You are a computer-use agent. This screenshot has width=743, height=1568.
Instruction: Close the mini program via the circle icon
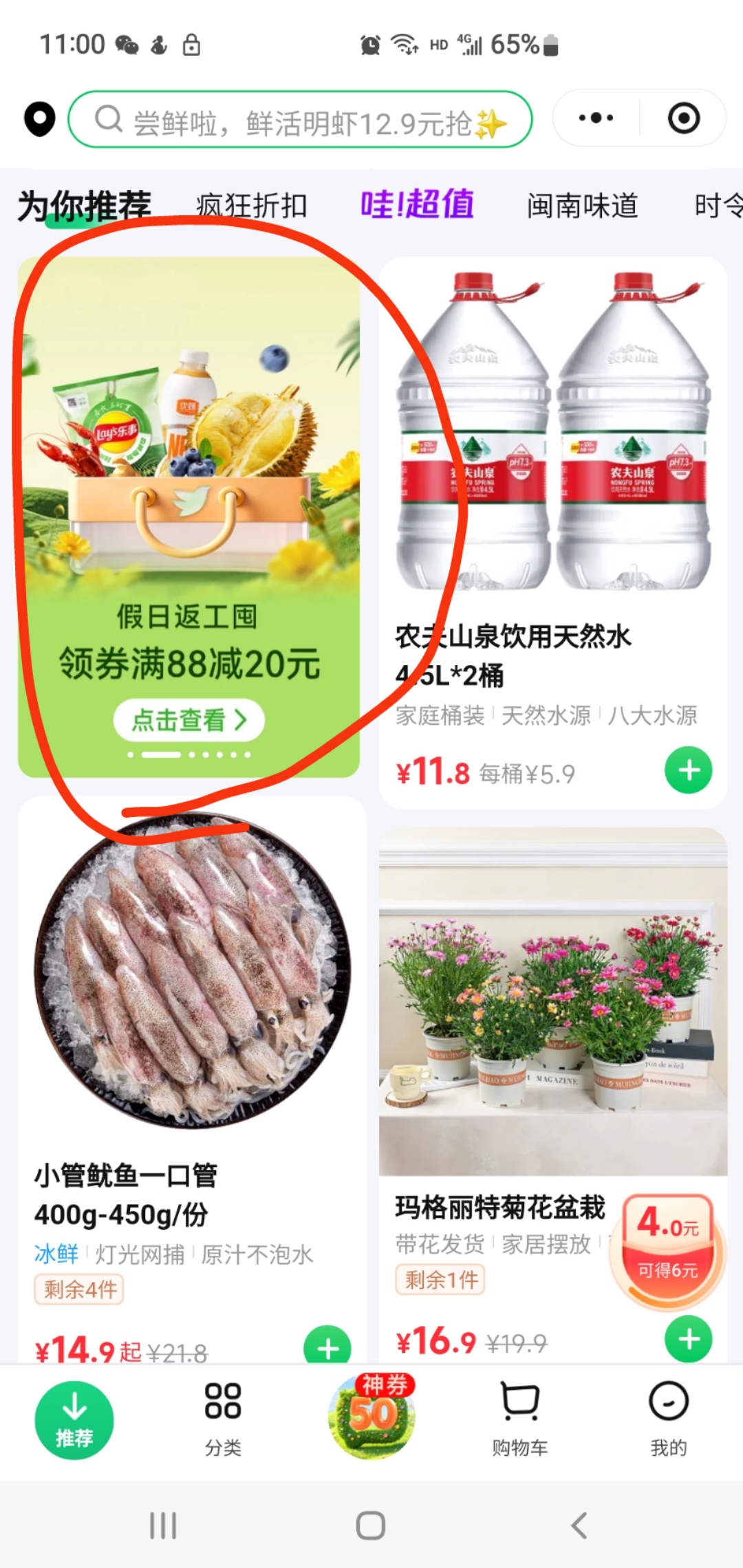tap(683, 118)
